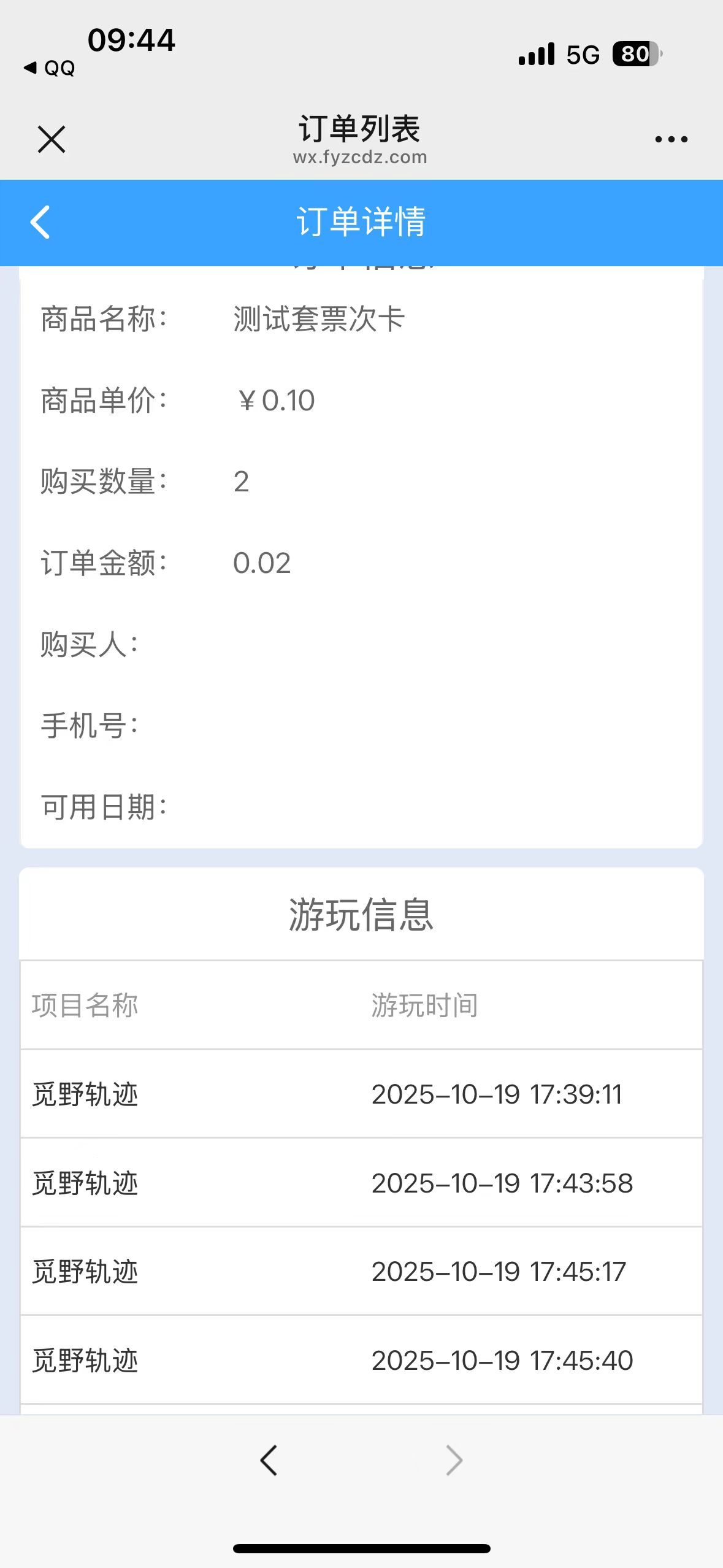723x1568 pixels.
Task: Tap the 商品名称 value 测试套票次卡
Action: (318, 320)
